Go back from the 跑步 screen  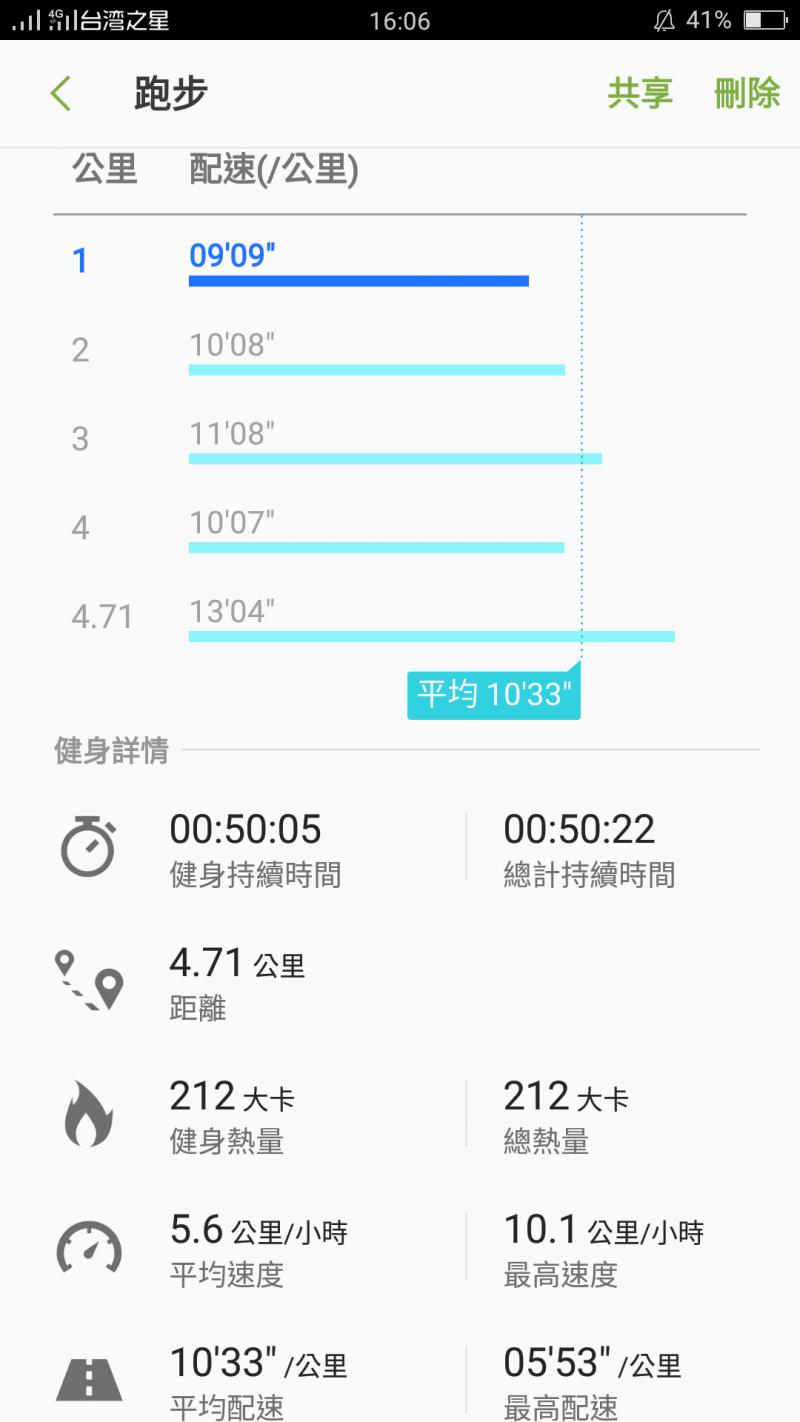tap(61, 94)
